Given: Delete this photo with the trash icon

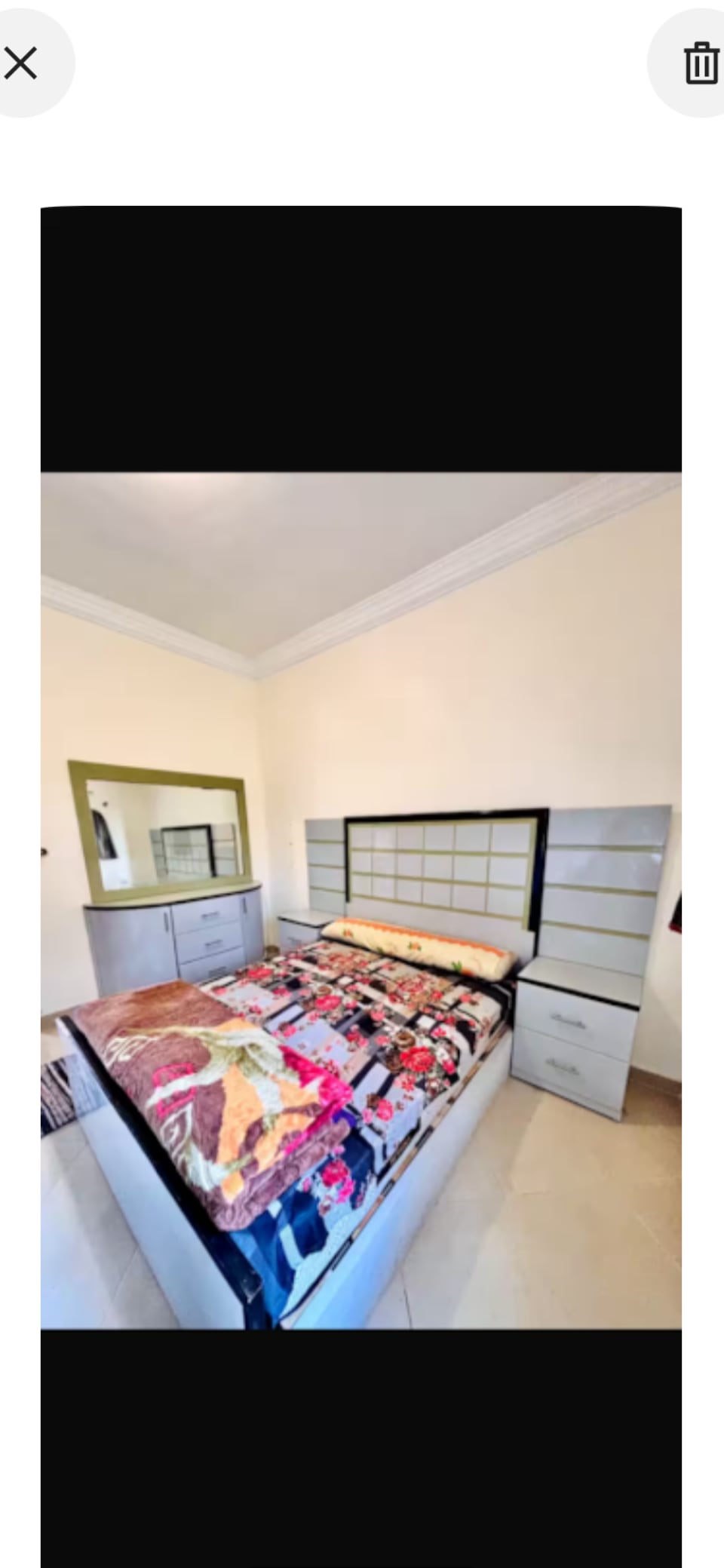Looking at the screenshot, I should (700, 63).
